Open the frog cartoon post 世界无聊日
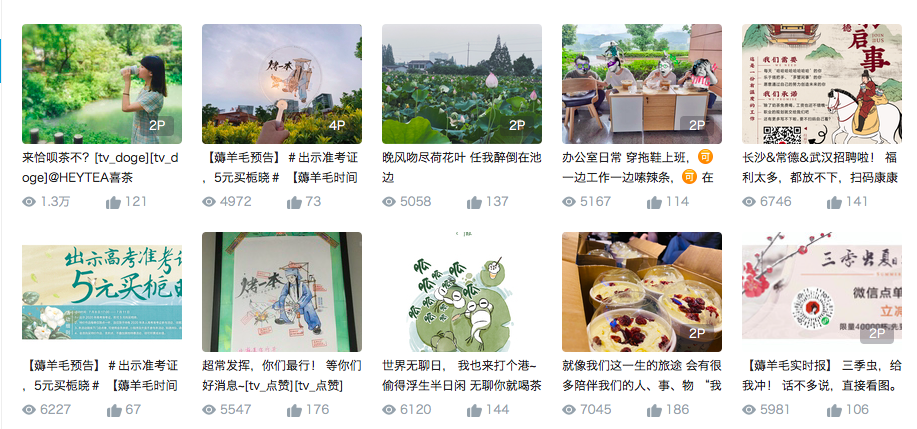 point(462,292)
